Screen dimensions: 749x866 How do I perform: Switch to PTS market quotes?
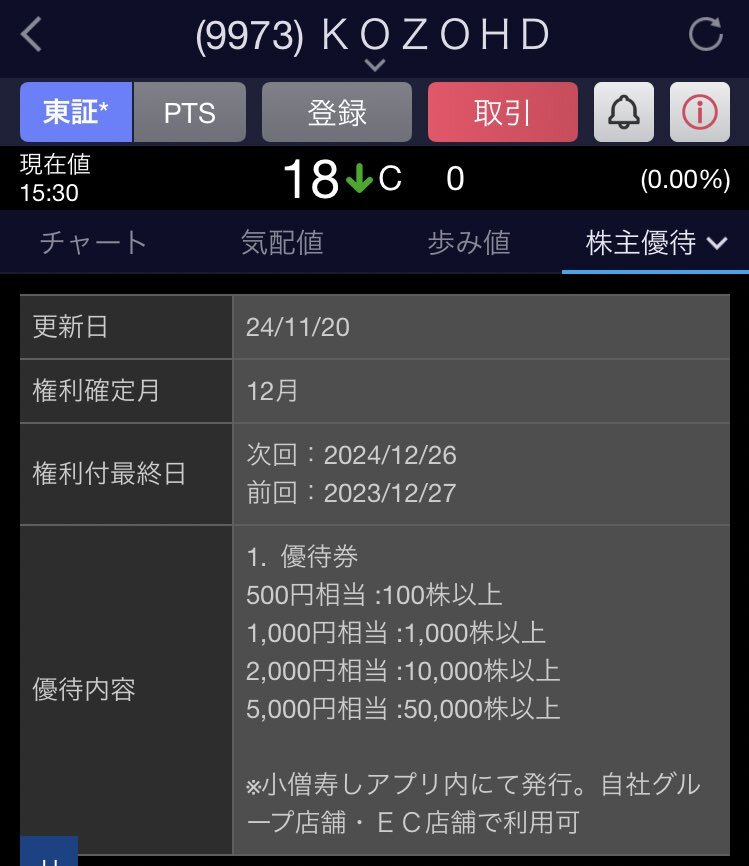(x=190, y=112)
